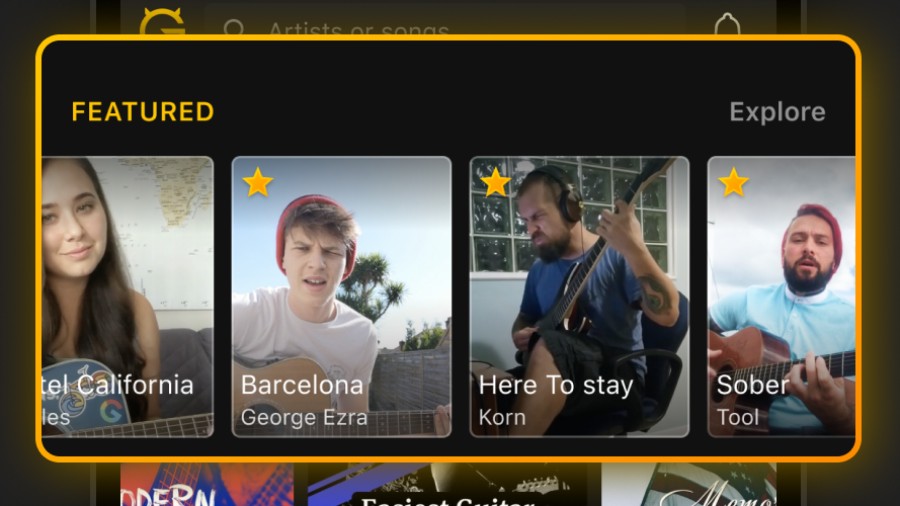Open the notifications bell
Viewport: 900px width, 506px height.
coord(727,26)
